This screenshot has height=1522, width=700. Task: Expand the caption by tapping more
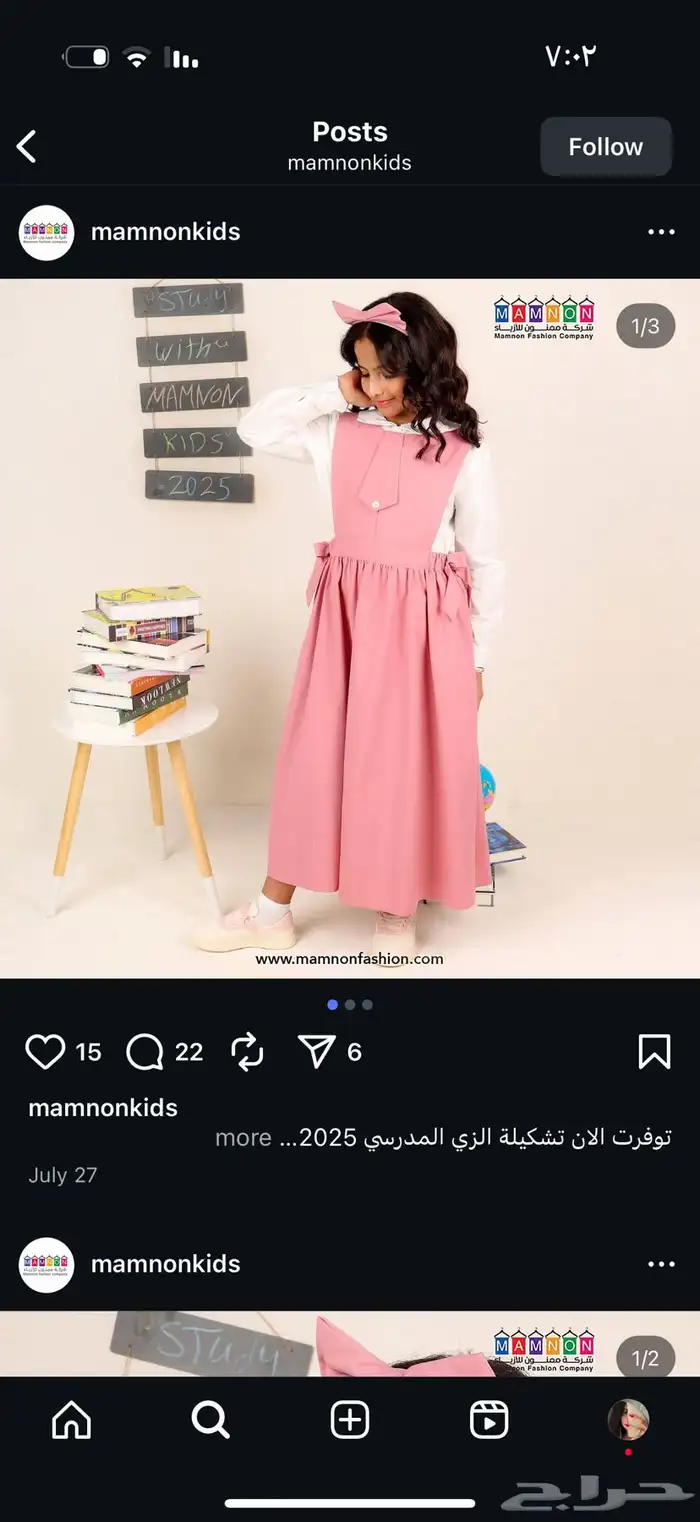click(243, 1138)
